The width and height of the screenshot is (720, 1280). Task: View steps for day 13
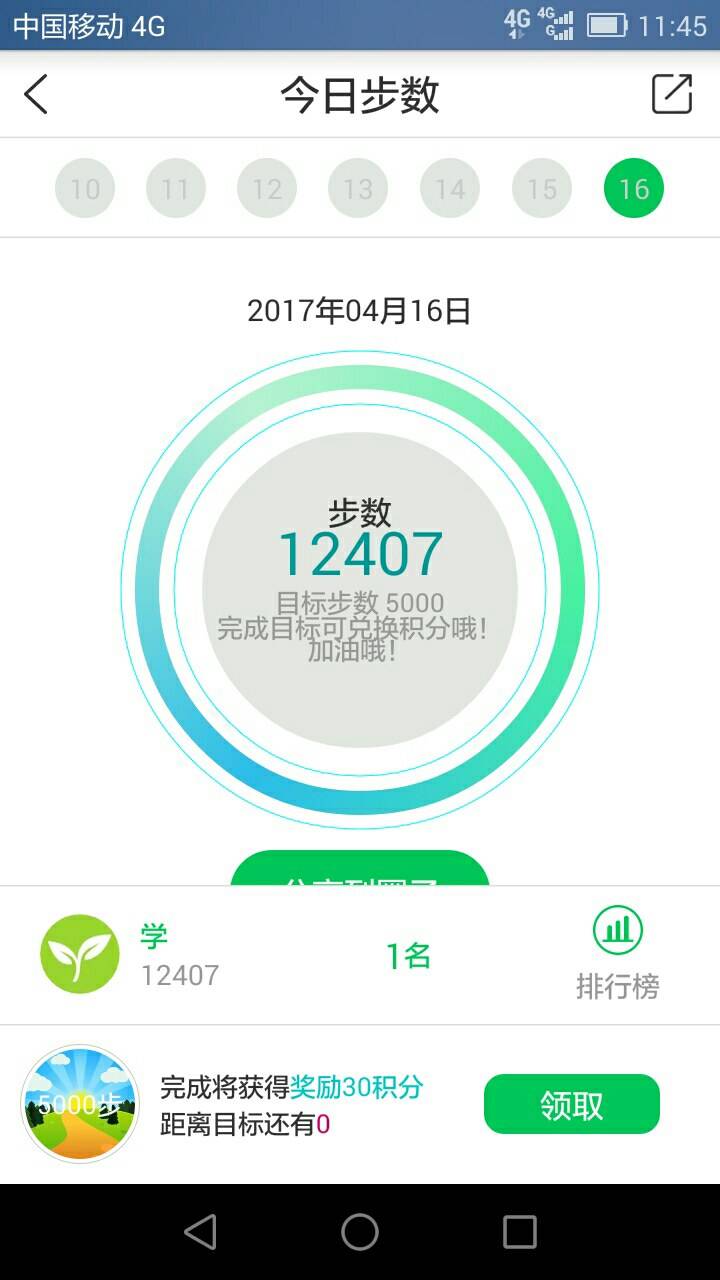click(358, 189)
